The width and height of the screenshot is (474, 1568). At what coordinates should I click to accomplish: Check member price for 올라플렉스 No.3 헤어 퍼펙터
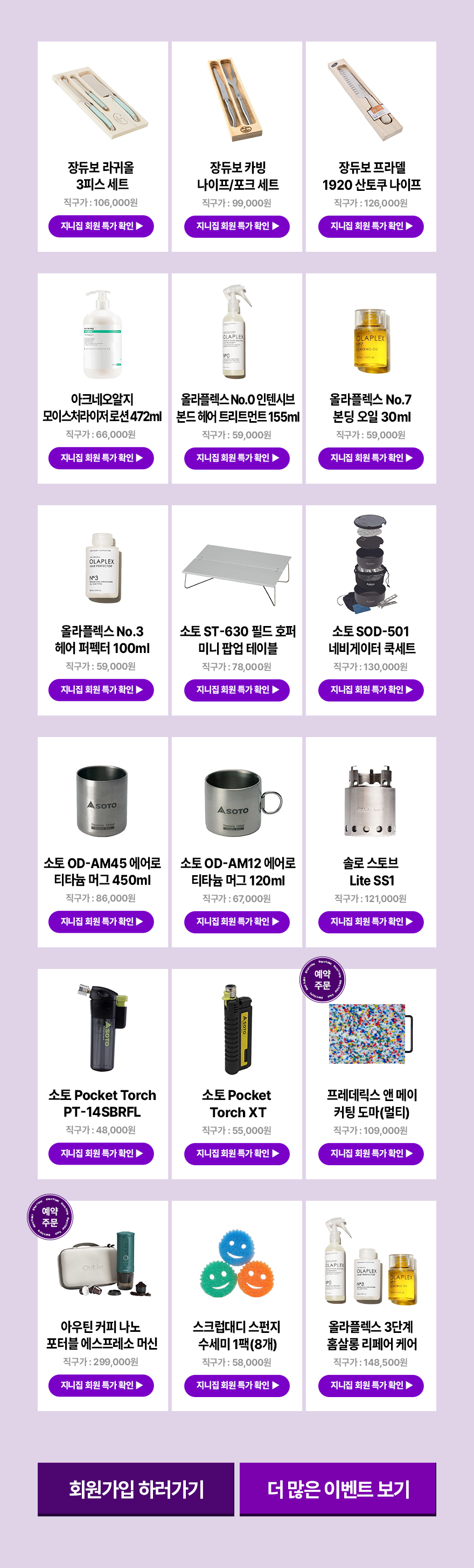[101, 690]
